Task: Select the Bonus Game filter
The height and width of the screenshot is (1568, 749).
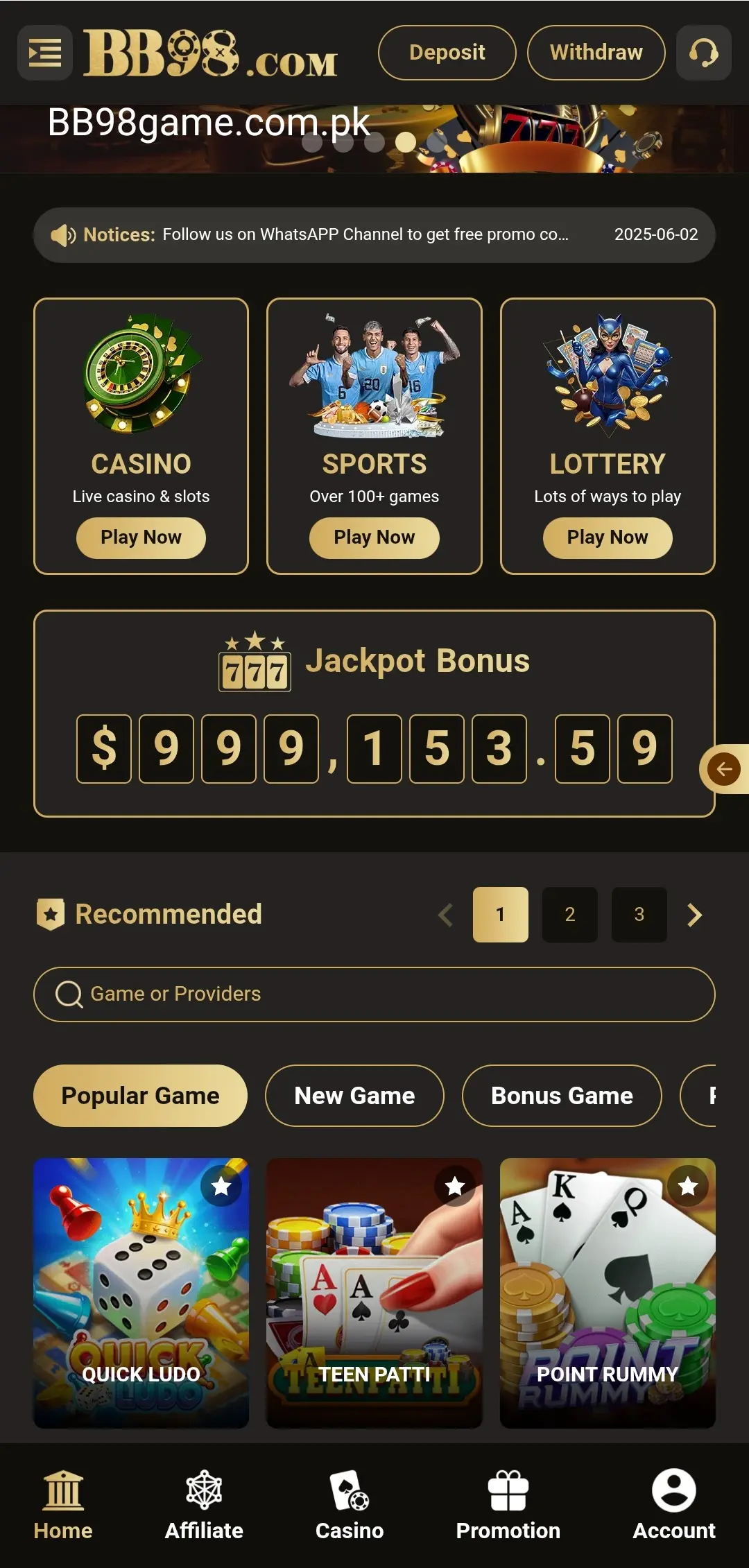Action: click(x=562, y=1096)
